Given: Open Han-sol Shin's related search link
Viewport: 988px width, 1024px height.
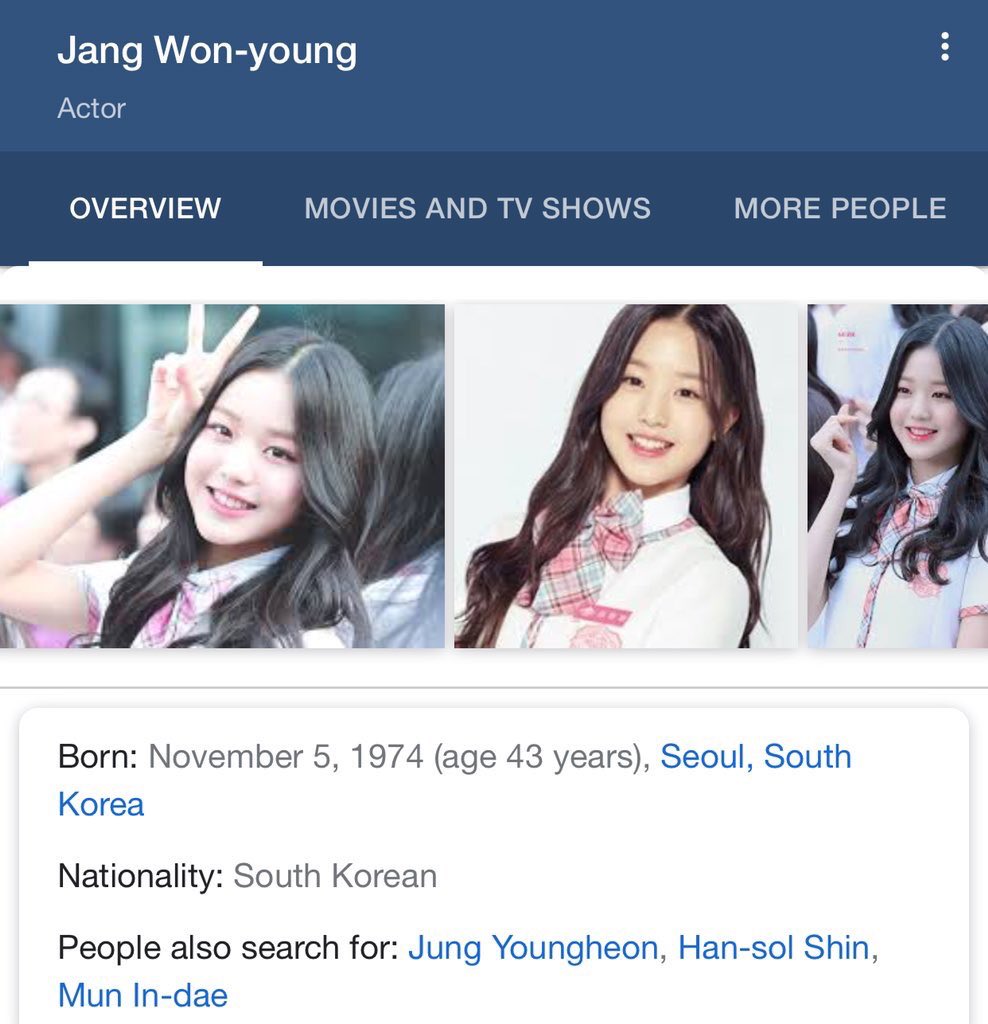Looking at the screenshot, I should [773, 947].
